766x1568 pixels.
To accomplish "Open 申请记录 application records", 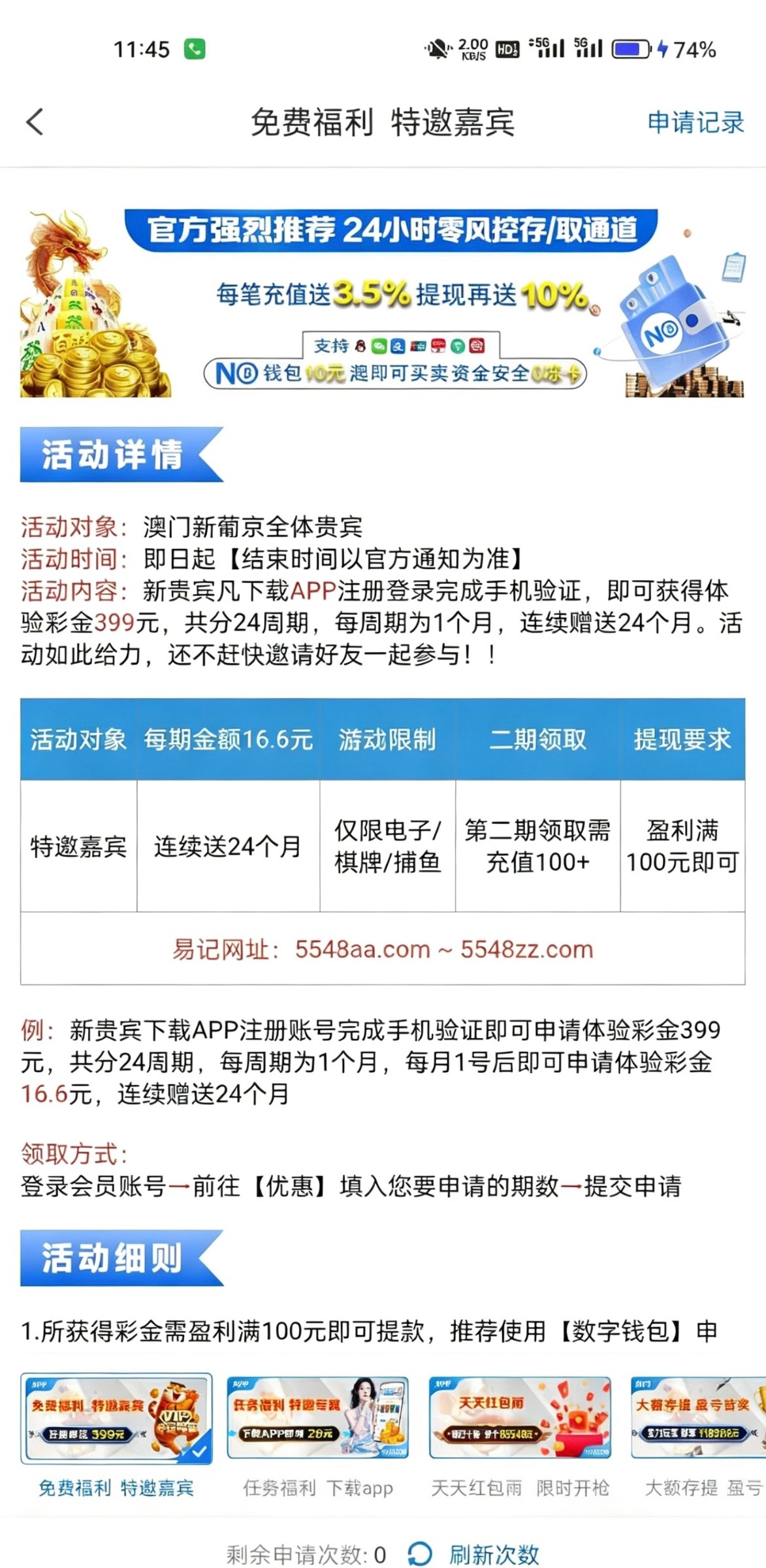I will 695,123.
